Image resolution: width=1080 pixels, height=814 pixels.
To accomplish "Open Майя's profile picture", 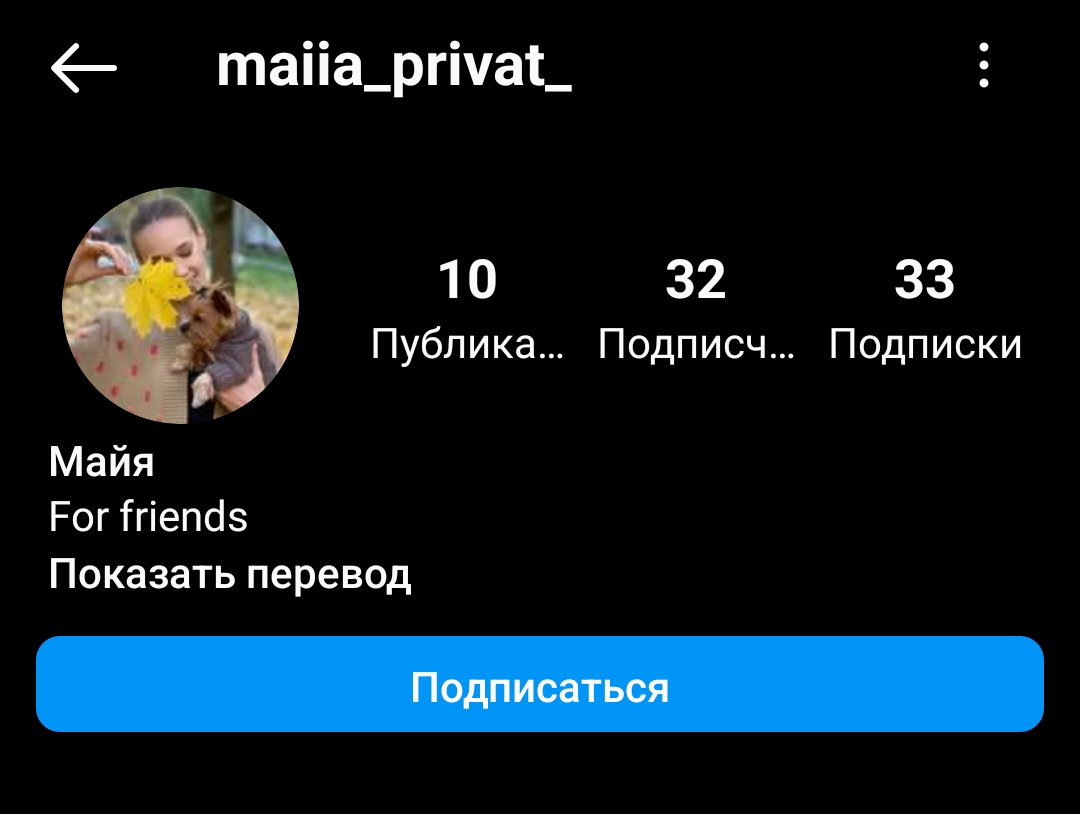I will click(181, 306).
